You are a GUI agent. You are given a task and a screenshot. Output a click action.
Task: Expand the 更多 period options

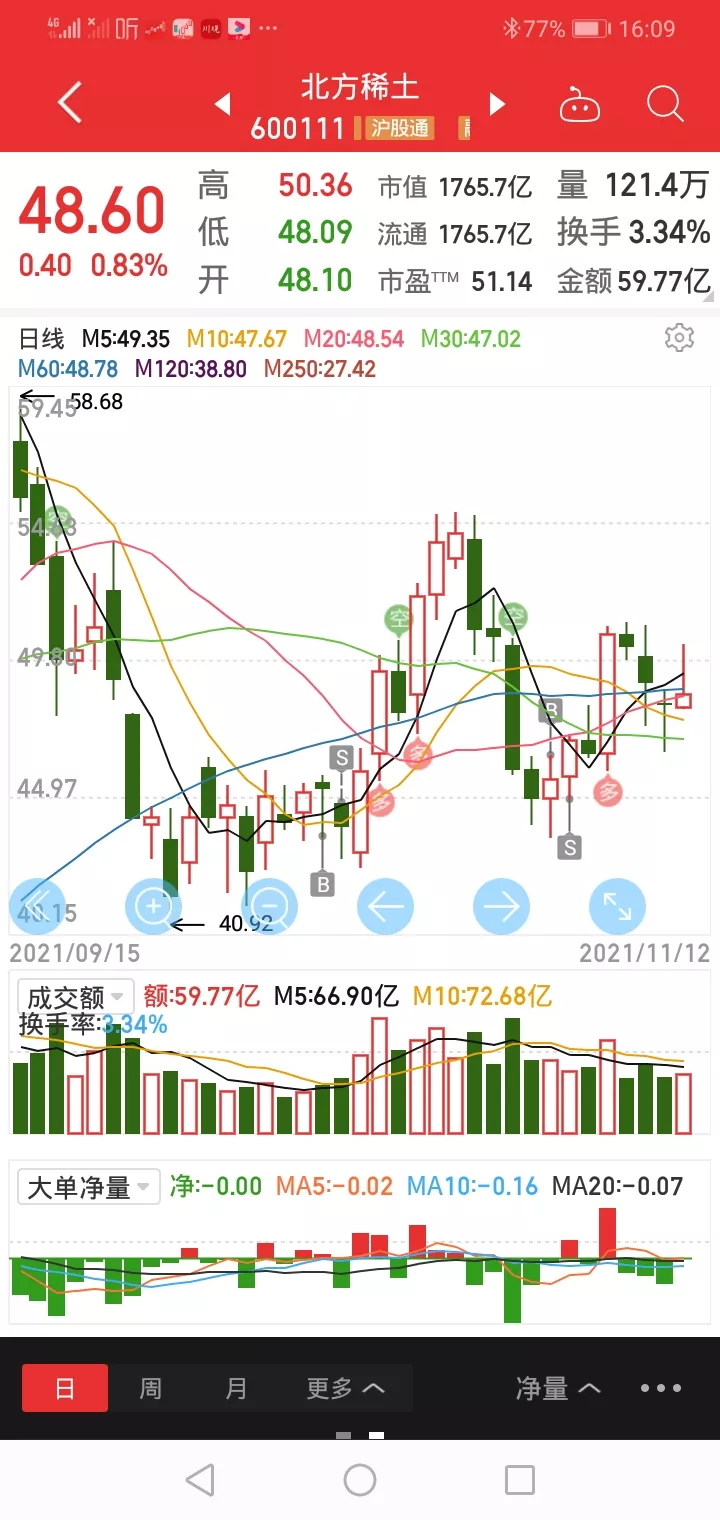coord(345,1388)
